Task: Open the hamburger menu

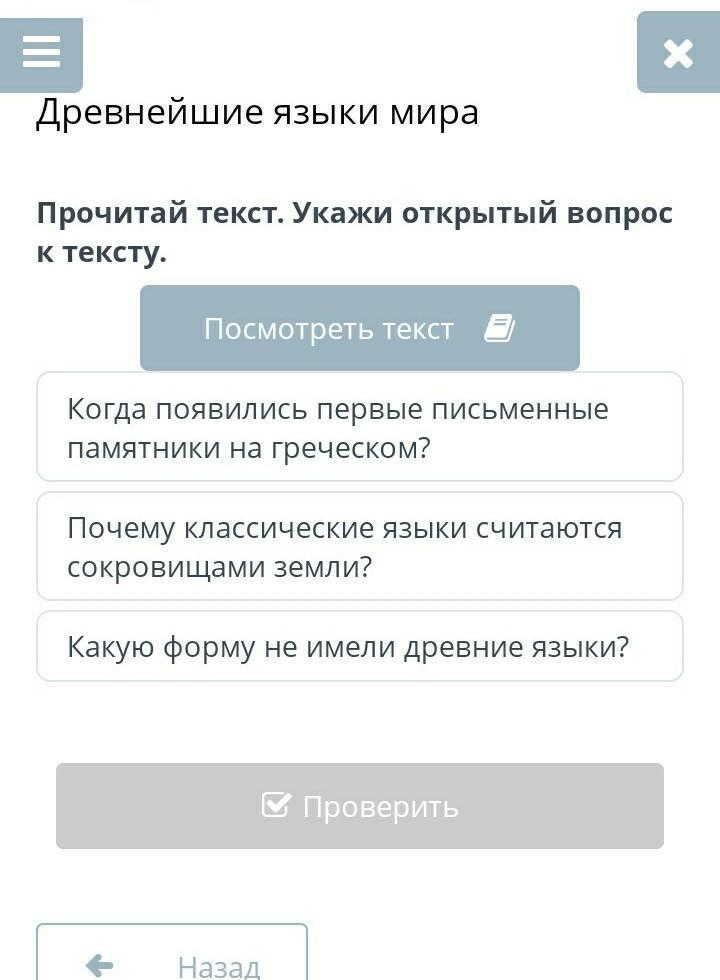Action: click(x=41, y=52)
